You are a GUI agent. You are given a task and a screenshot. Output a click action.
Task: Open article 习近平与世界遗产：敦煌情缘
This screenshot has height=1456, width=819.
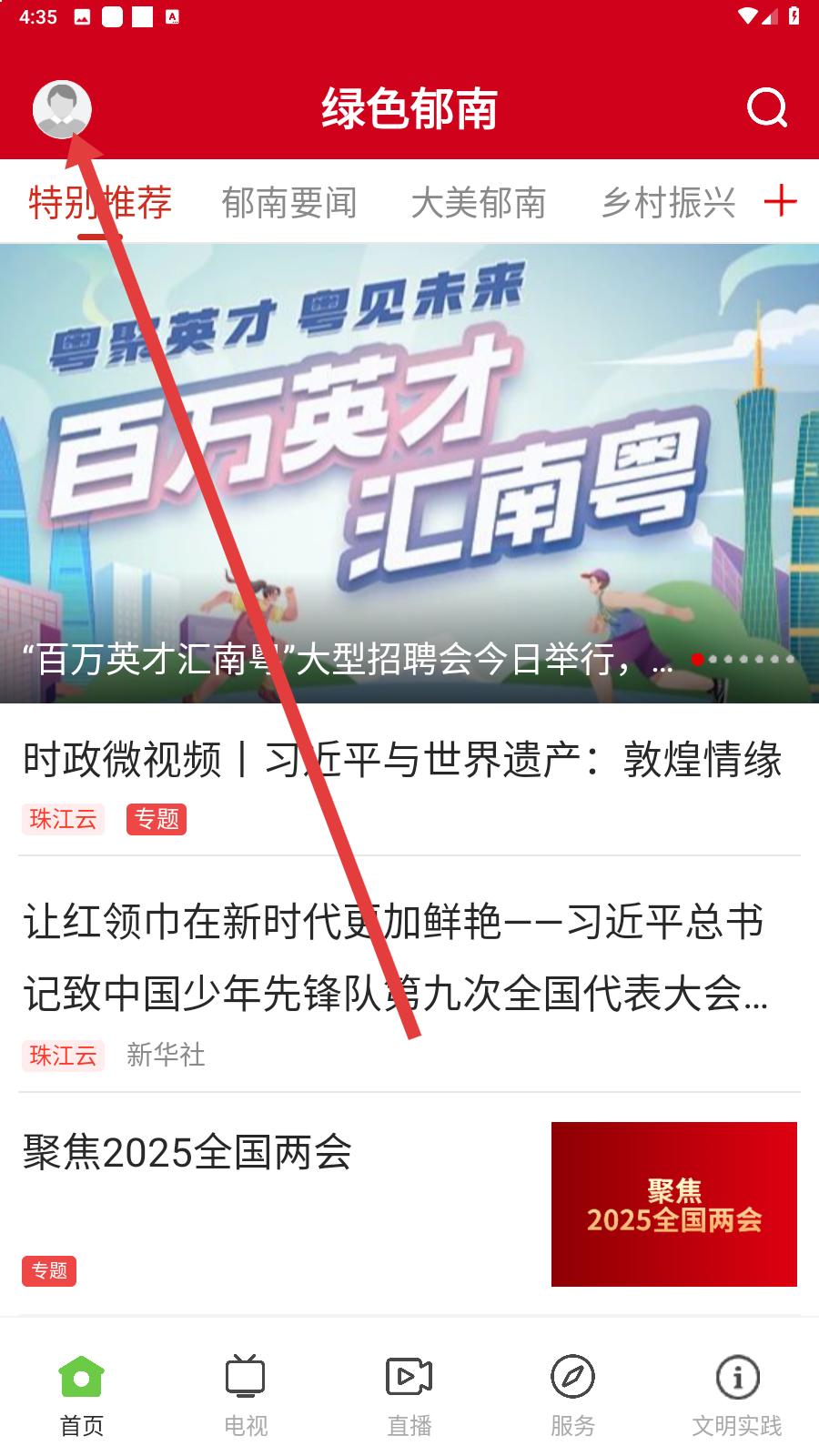click(409, 783)
